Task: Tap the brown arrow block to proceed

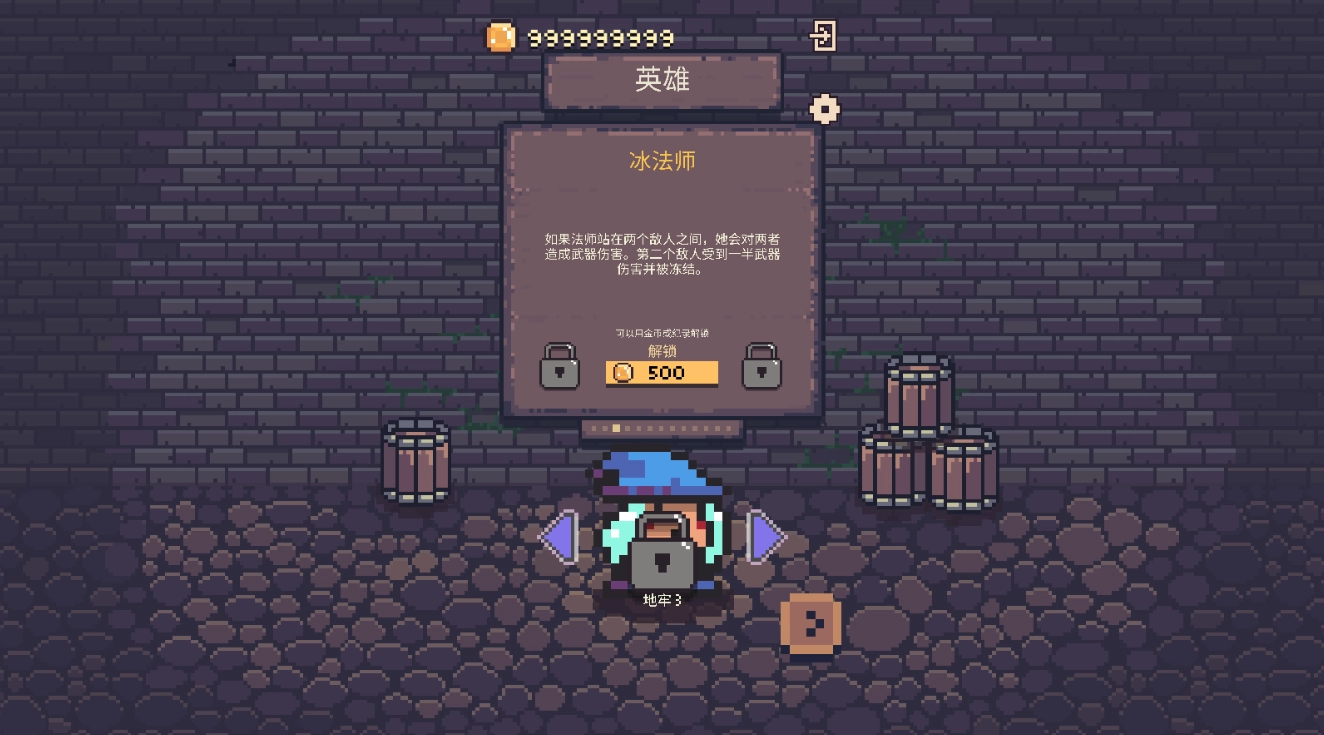Action: click(810, 626)
